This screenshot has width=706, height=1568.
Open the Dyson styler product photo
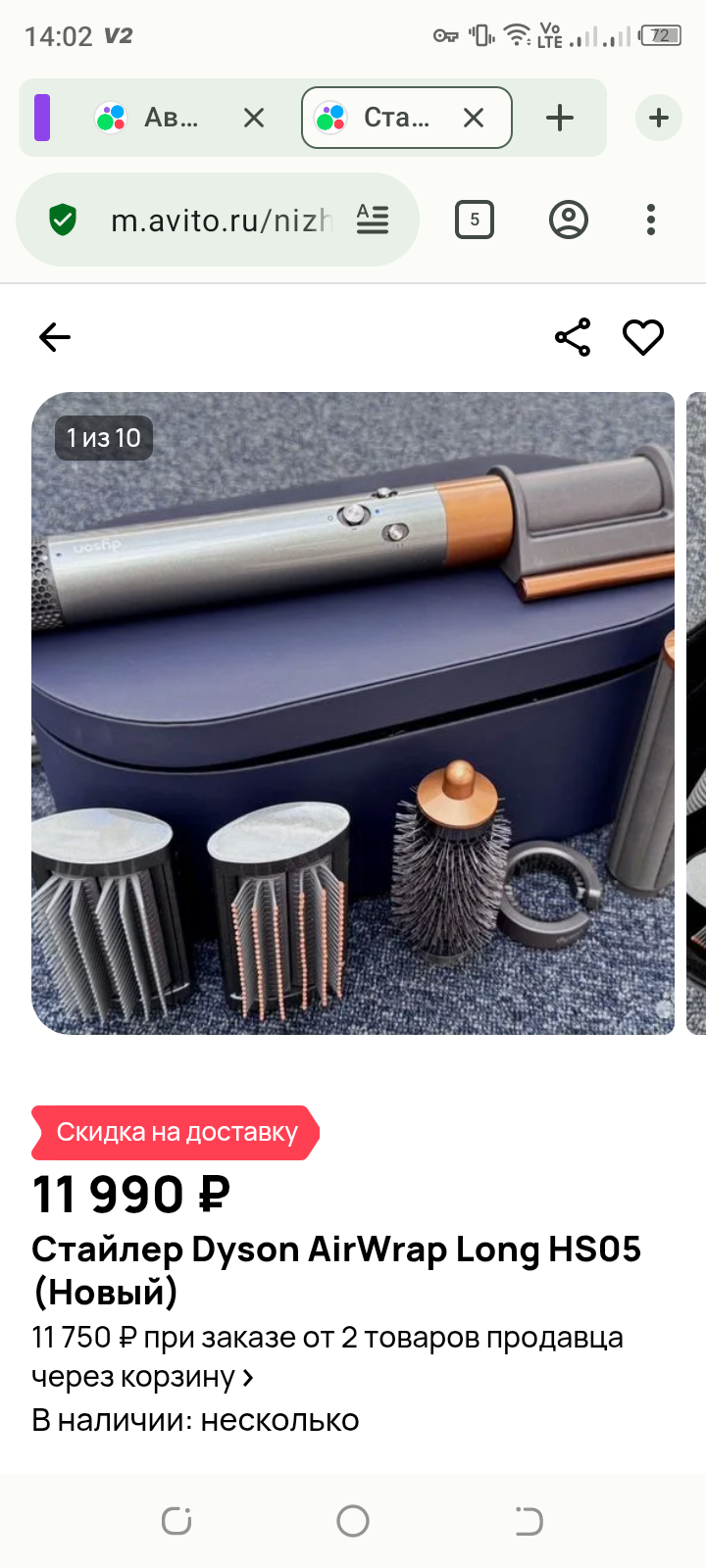(353, 713)
